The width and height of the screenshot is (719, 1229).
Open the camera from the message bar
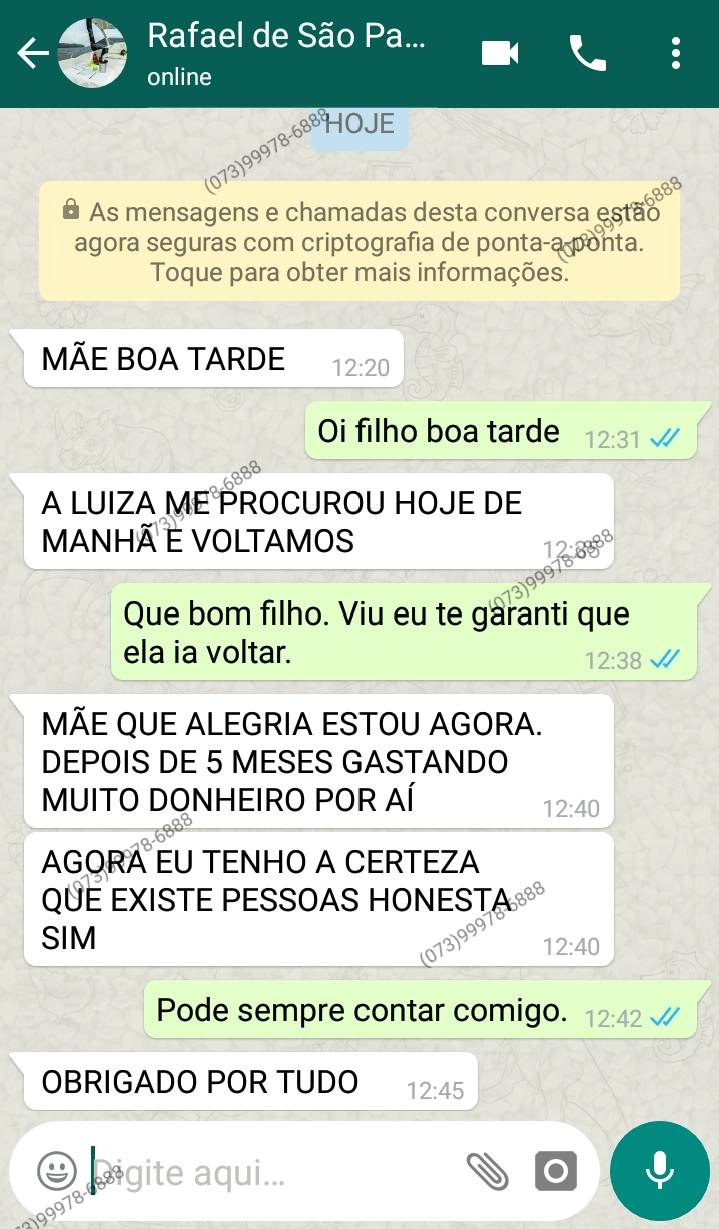[556, 1171]
